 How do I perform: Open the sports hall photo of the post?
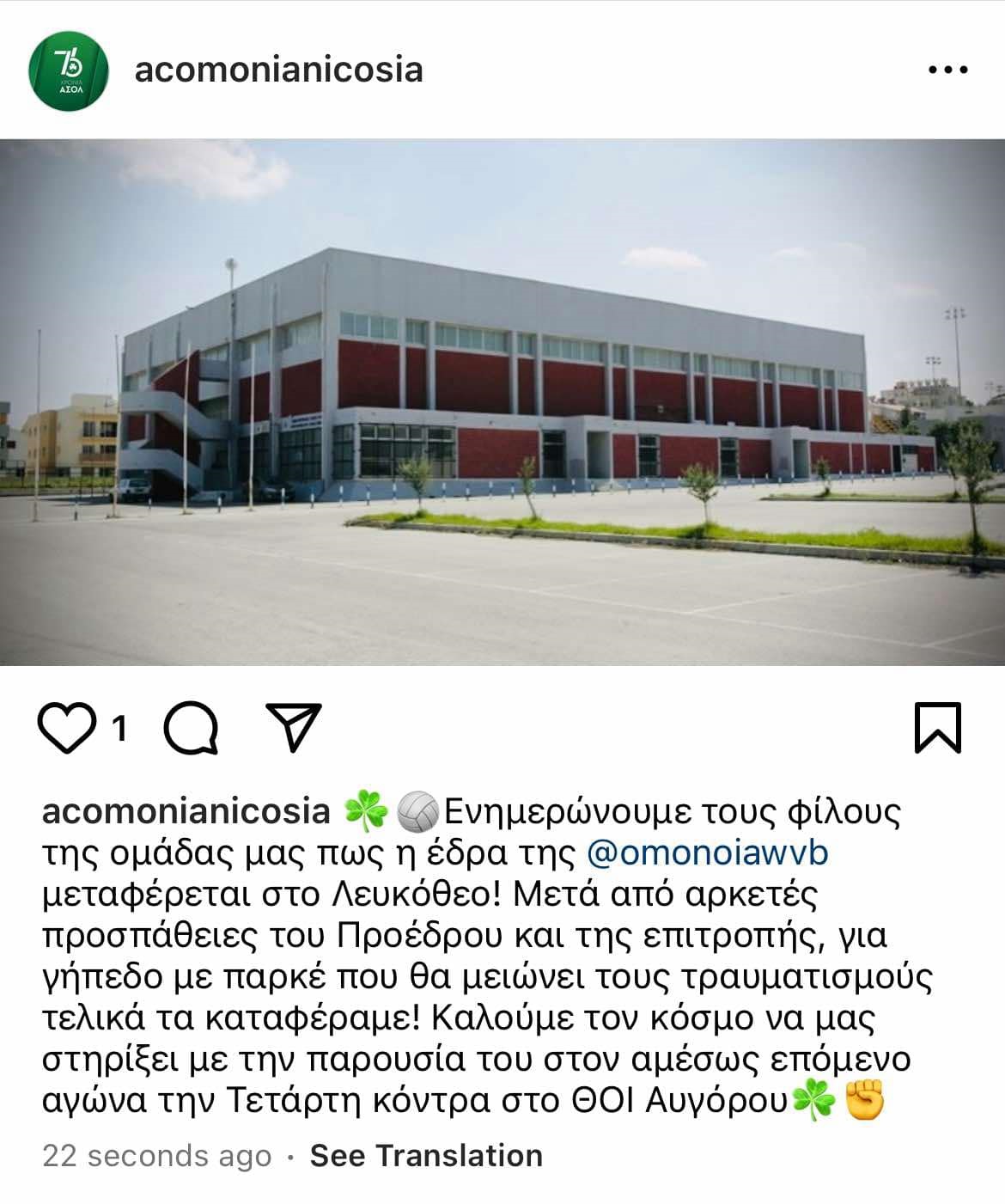click(x=502, y=402)
